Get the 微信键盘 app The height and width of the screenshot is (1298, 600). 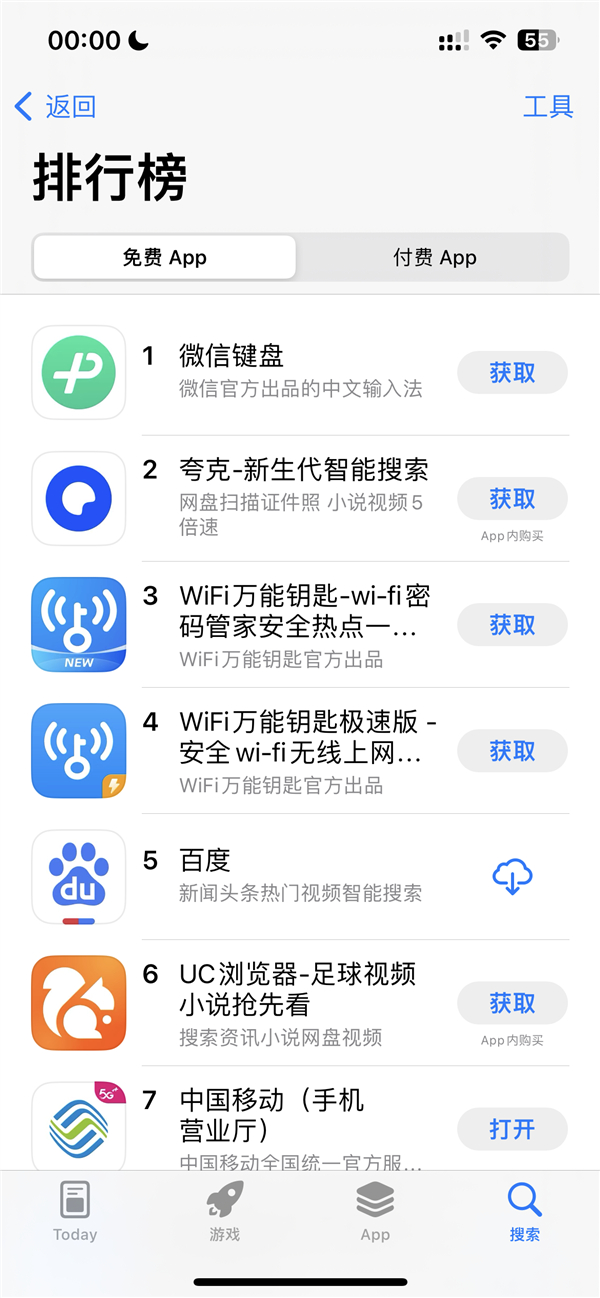pyautogui.click(x=512, y=373)
